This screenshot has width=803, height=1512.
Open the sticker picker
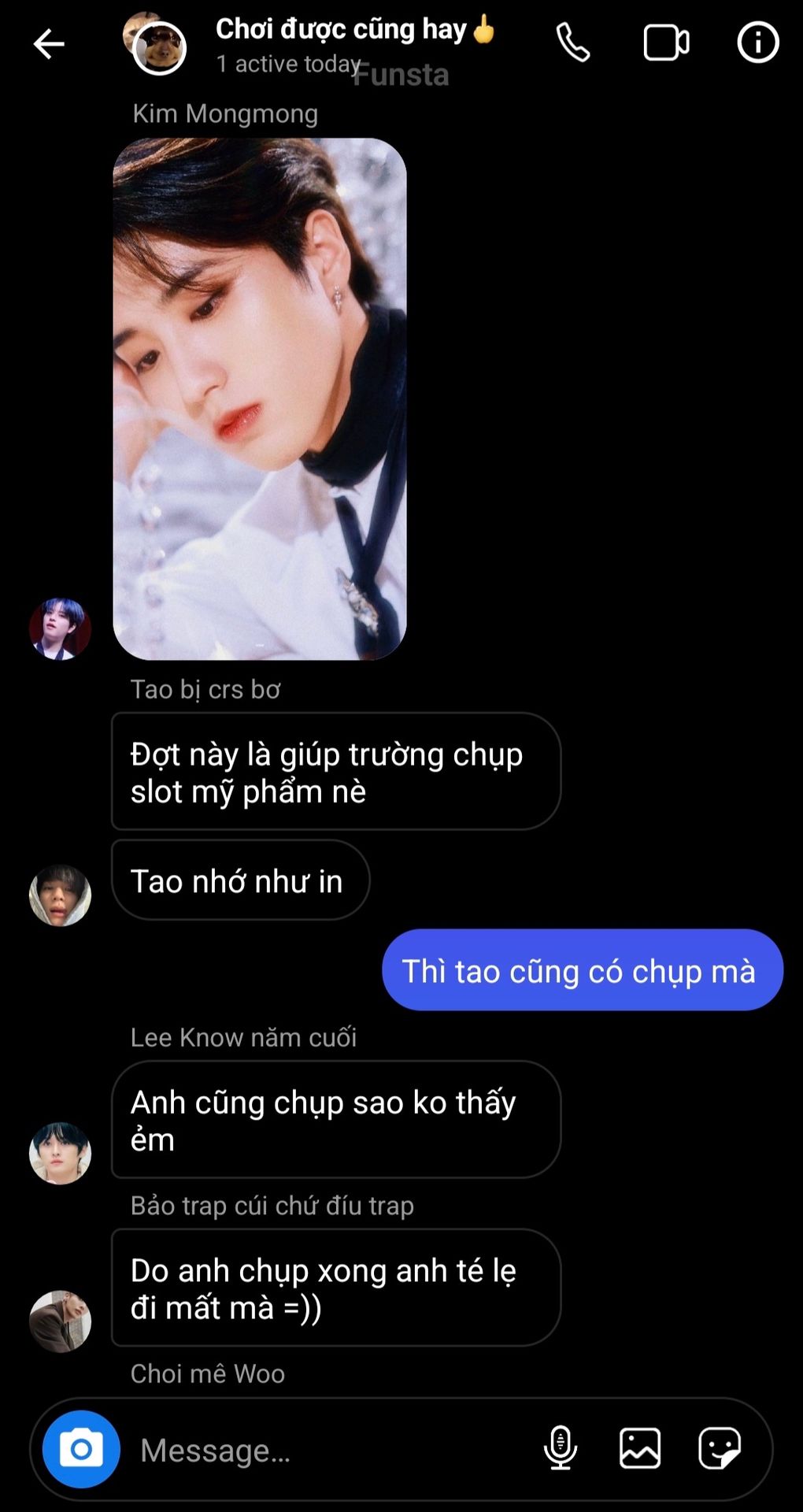point(720,1448)
